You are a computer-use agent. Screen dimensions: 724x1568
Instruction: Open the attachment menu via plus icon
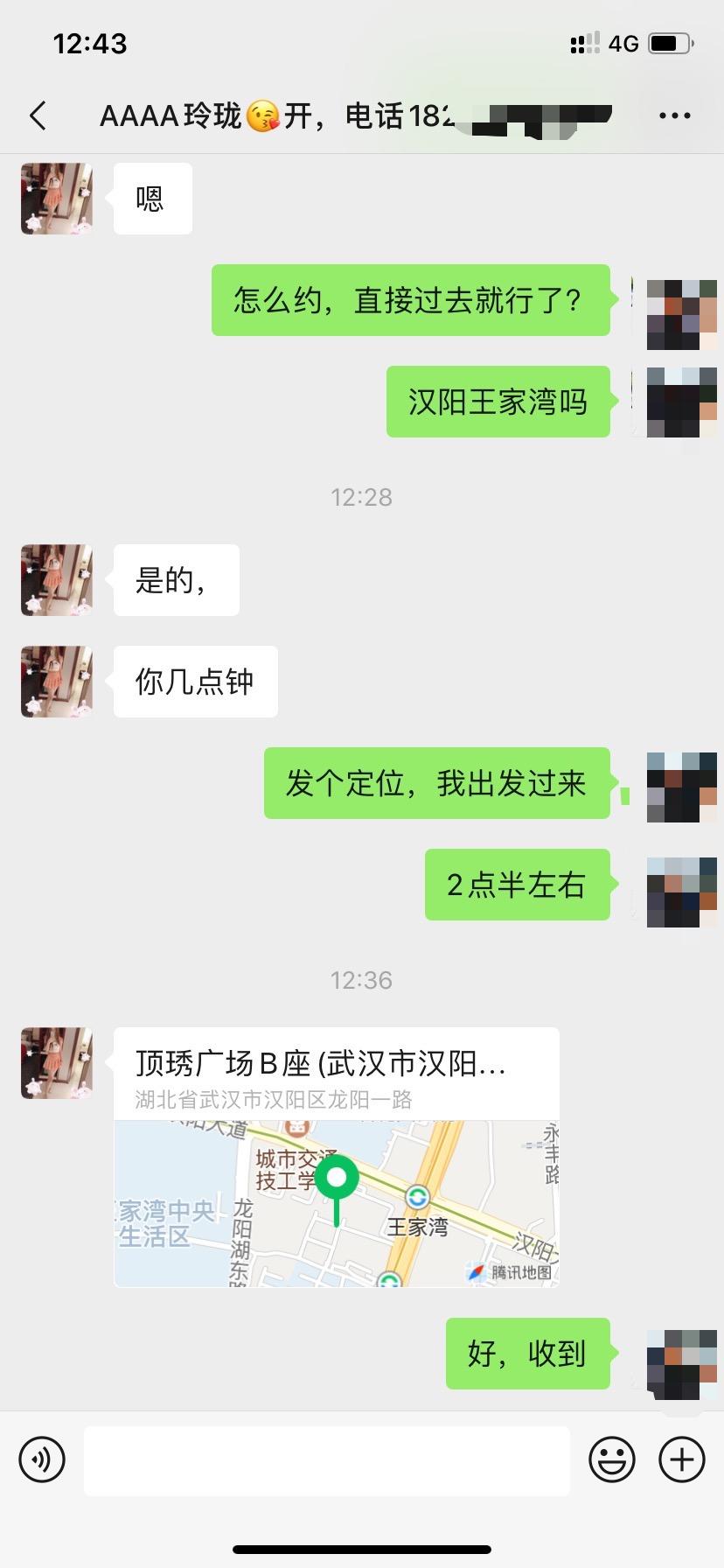[x=679, y=1459]
